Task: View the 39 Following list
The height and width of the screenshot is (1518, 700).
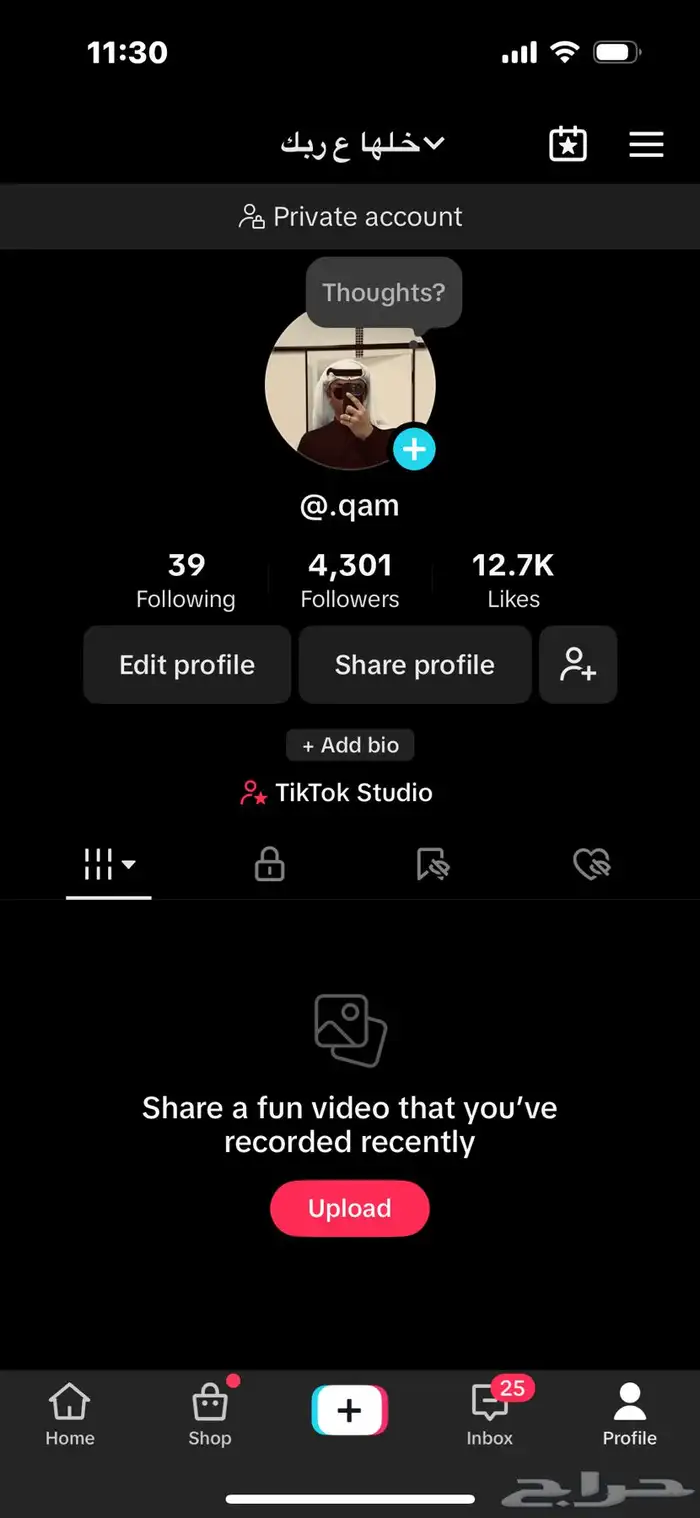Action: click(x=186, y=580)
